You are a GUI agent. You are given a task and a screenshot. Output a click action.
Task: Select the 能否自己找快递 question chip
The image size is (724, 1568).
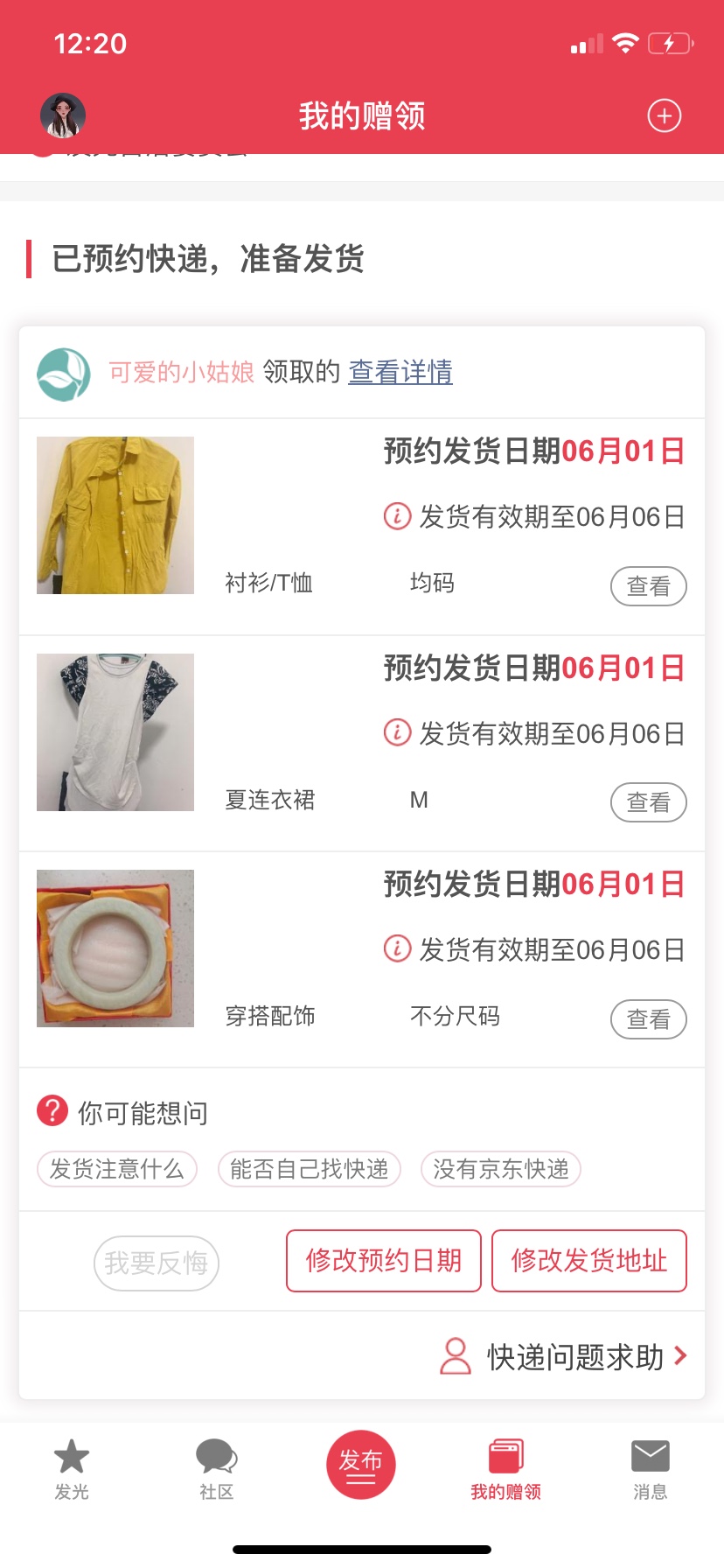(310, 1169)
